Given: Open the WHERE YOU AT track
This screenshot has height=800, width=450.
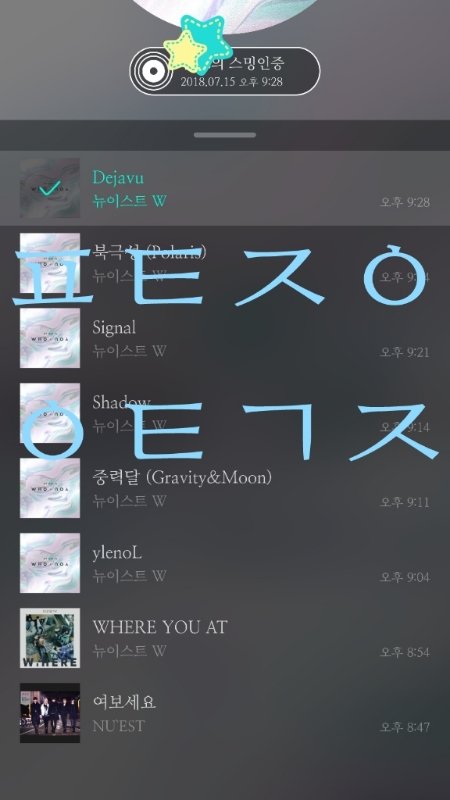Looking at the screenshot, I should pos(225,638).
